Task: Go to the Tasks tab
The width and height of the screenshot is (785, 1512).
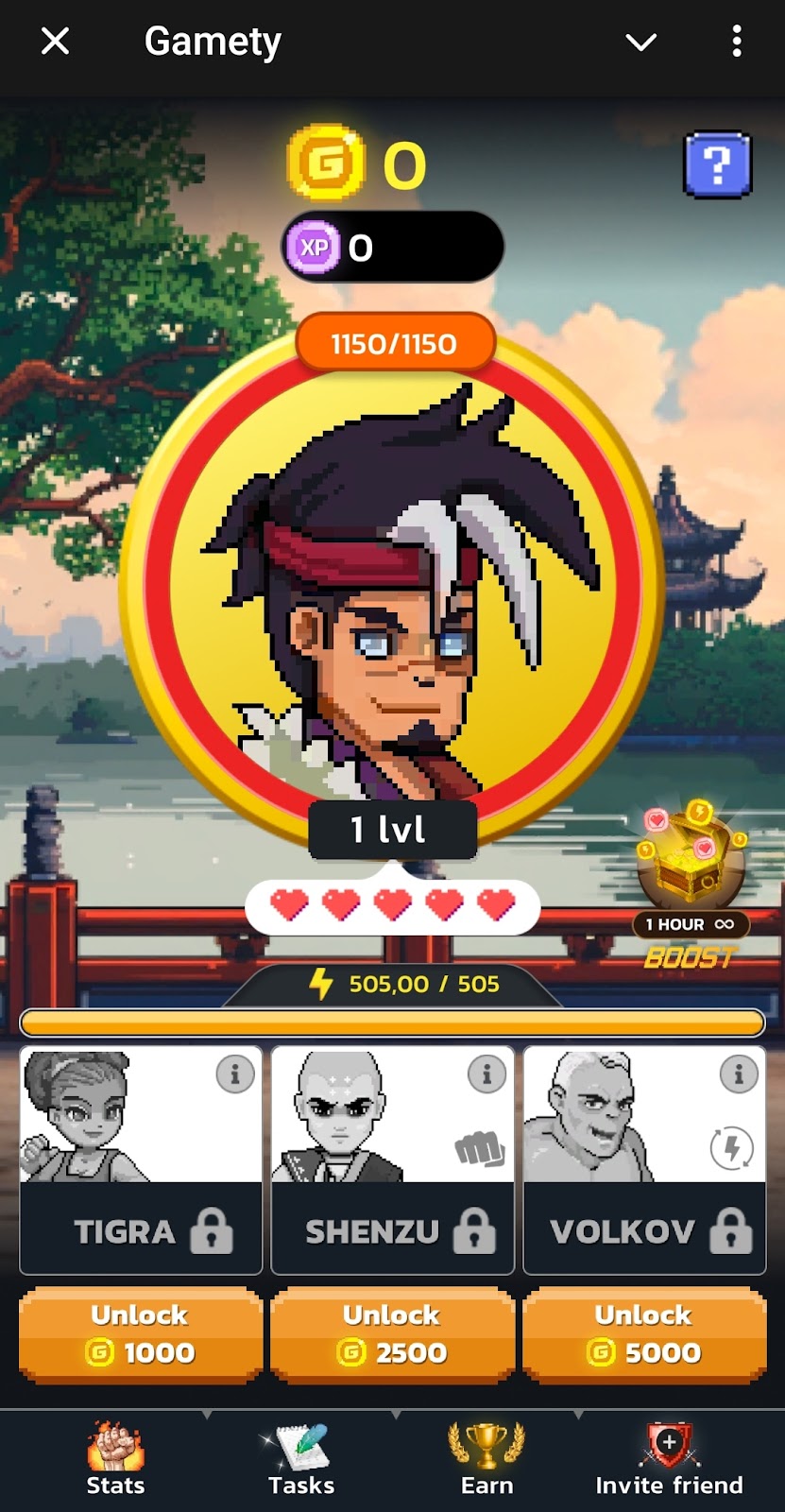Action: [300, 1459]
